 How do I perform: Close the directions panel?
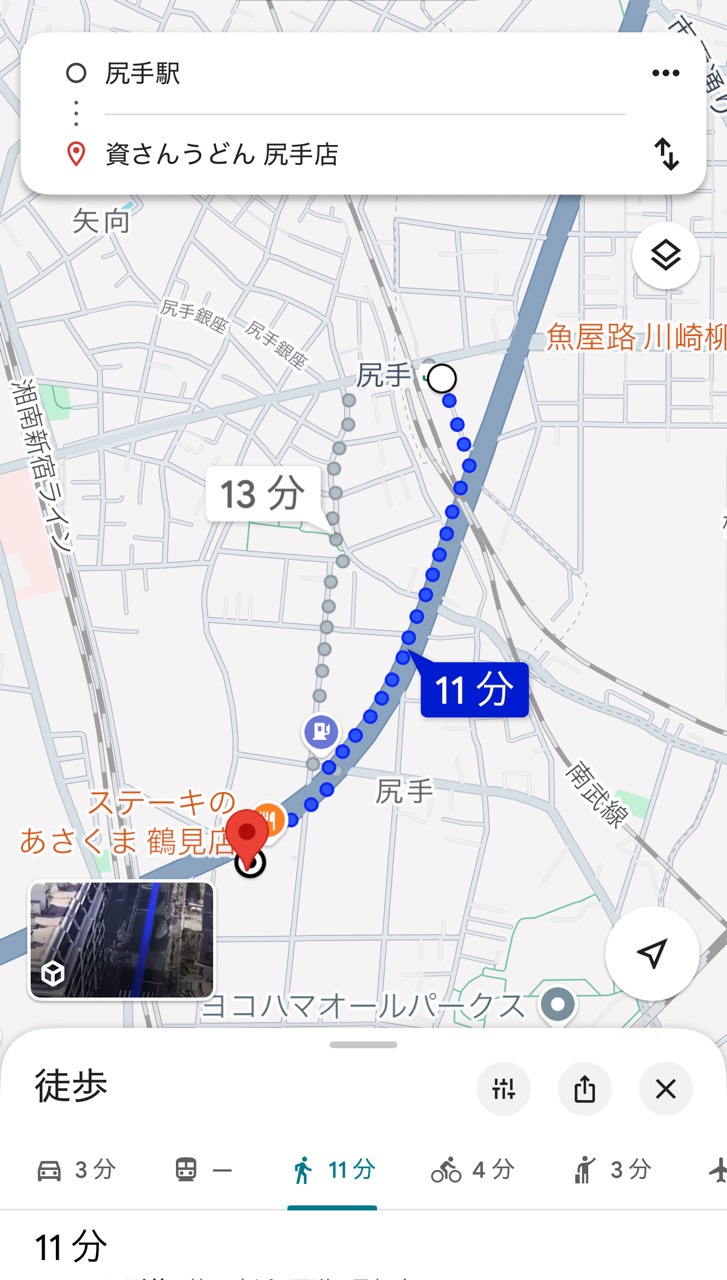[x=666, y=1089]
